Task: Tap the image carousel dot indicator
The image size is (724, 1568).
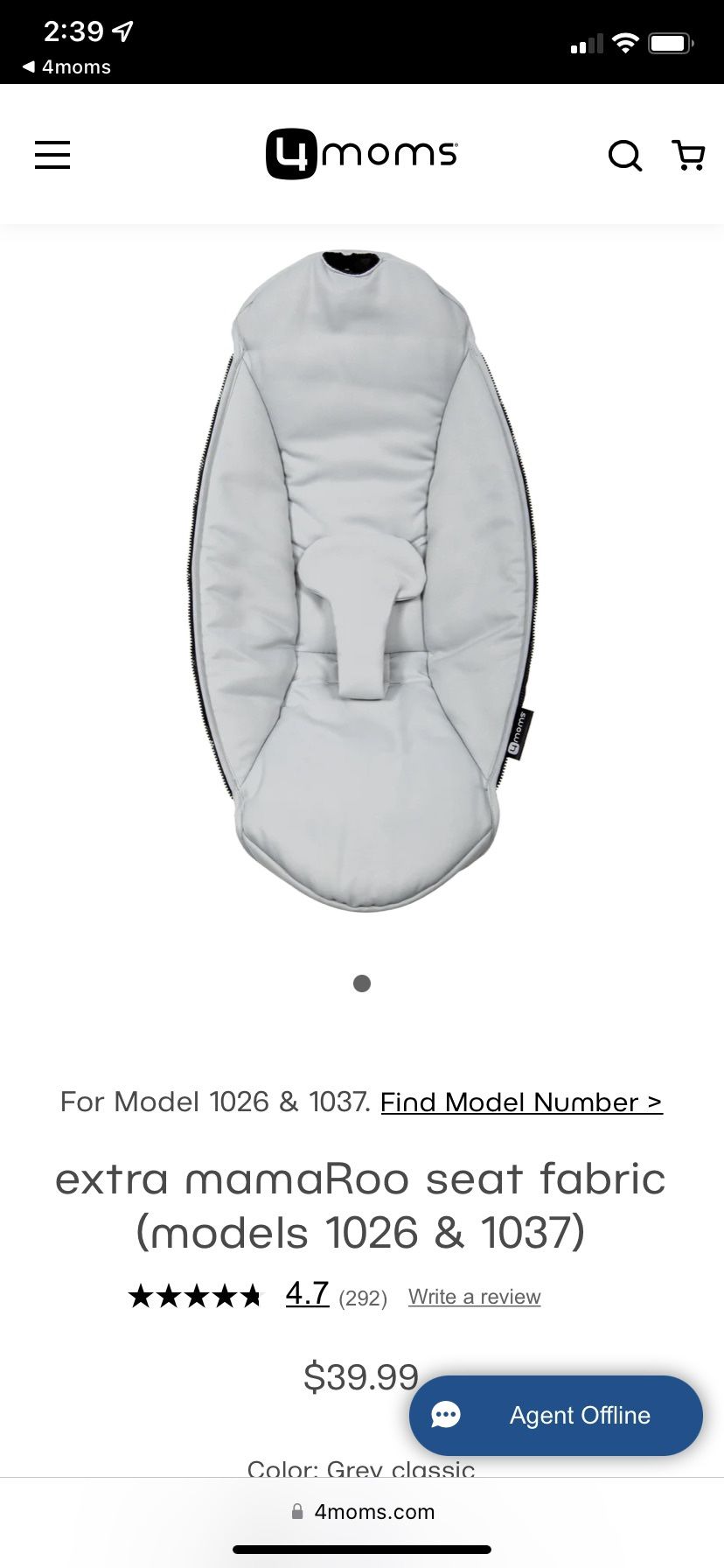Action: click(362, 983)
